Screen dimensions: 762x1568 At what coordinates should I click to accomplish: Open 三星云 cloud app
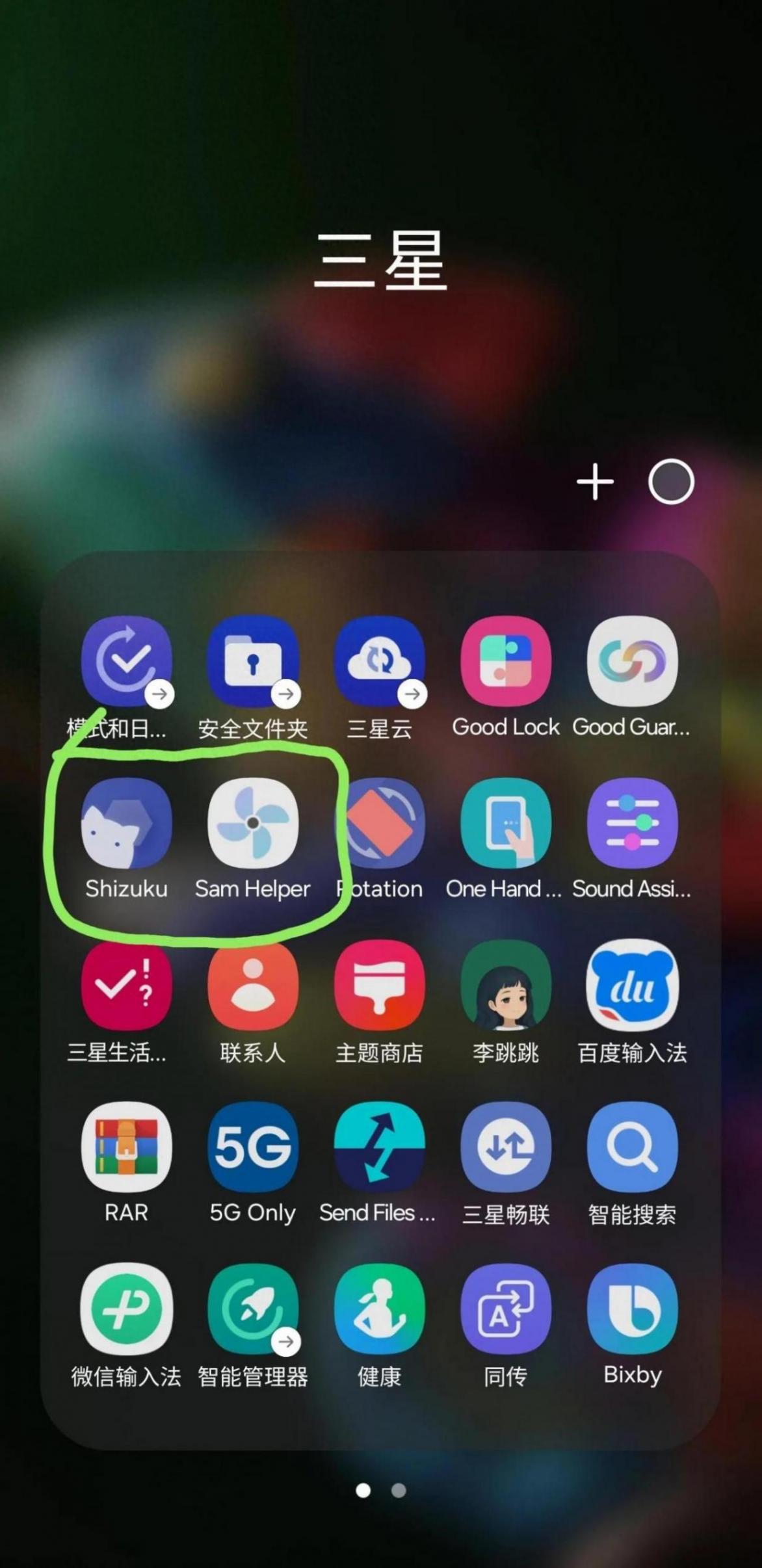[380, 662]
